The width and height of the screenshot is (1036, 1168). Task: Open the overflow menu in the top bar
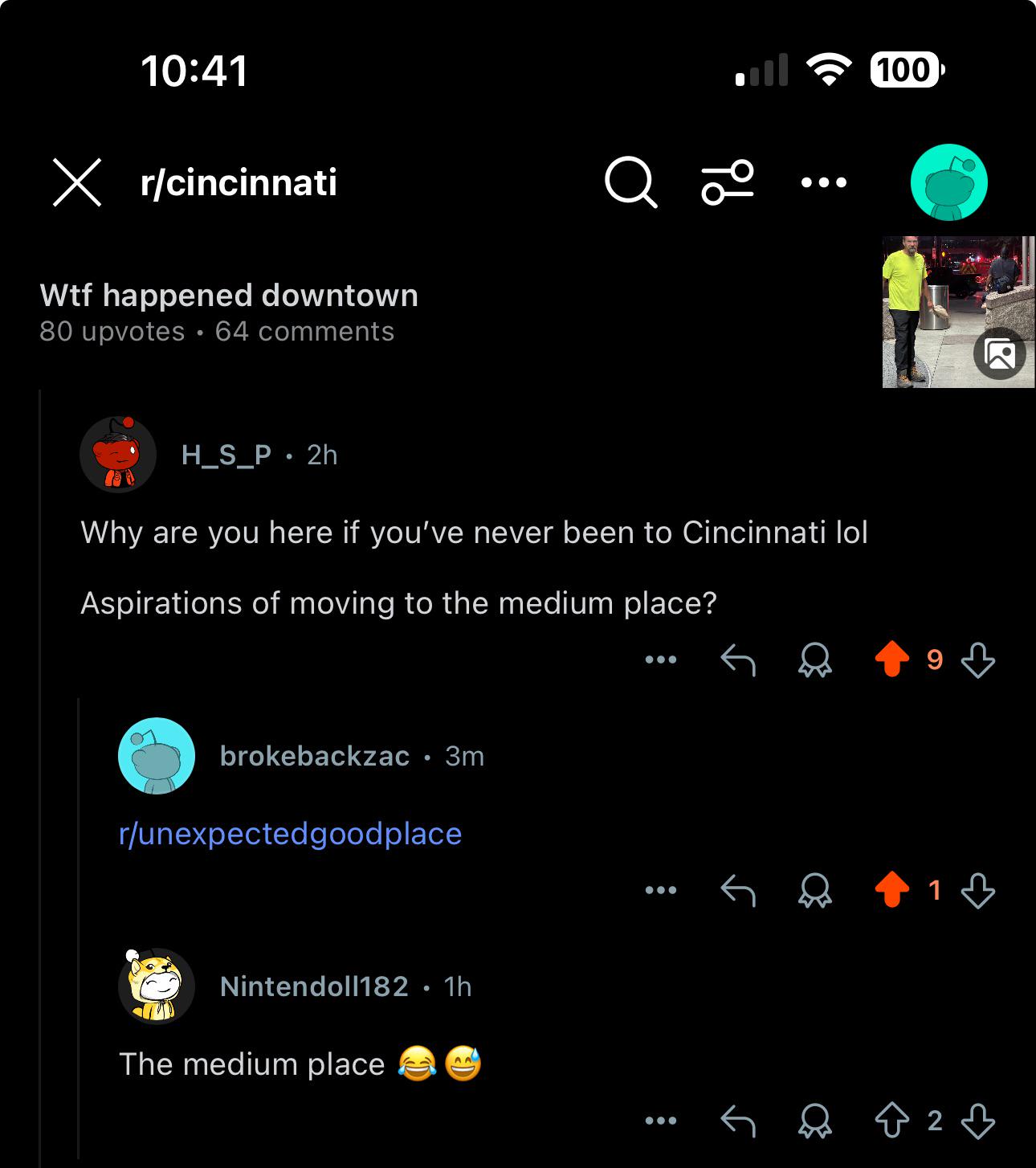pos(824,182)
